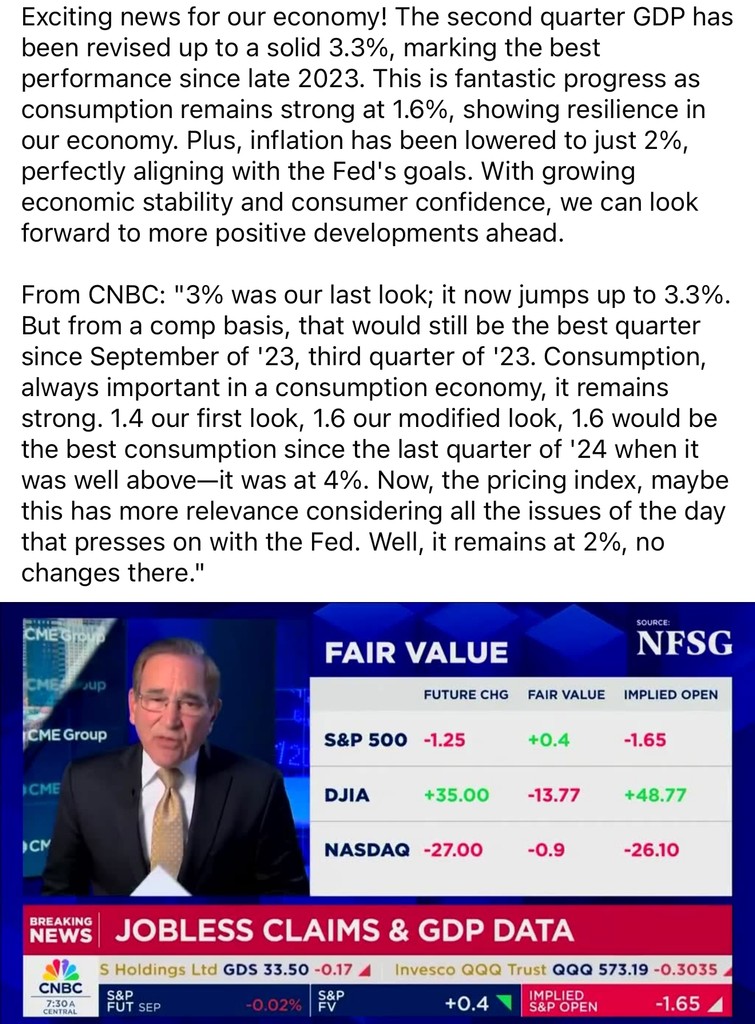
Task: Open the CNBC jobless claims video thumbnail
Action: [377, 810]
